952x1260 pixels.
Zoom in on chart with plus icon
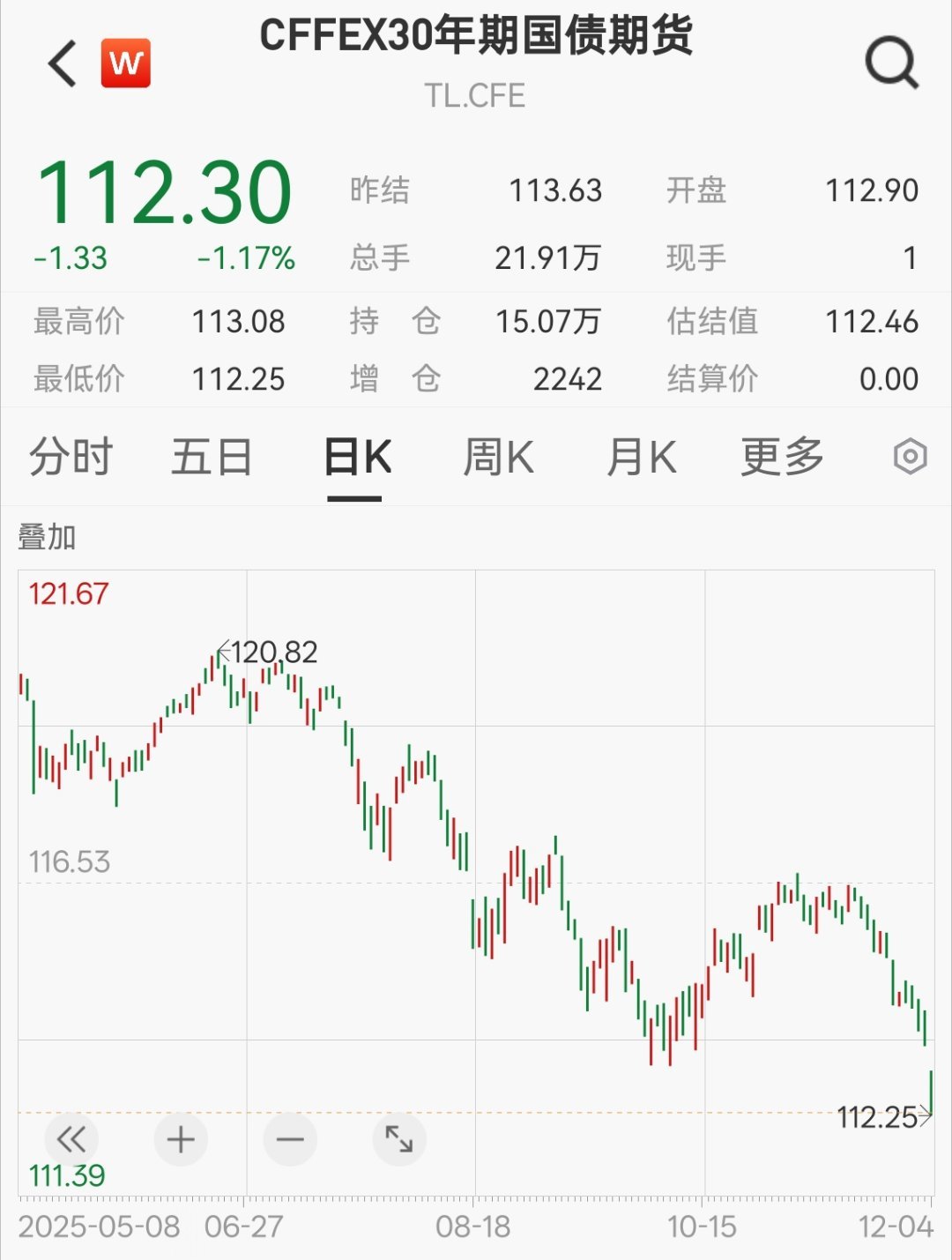(180, 1138)
